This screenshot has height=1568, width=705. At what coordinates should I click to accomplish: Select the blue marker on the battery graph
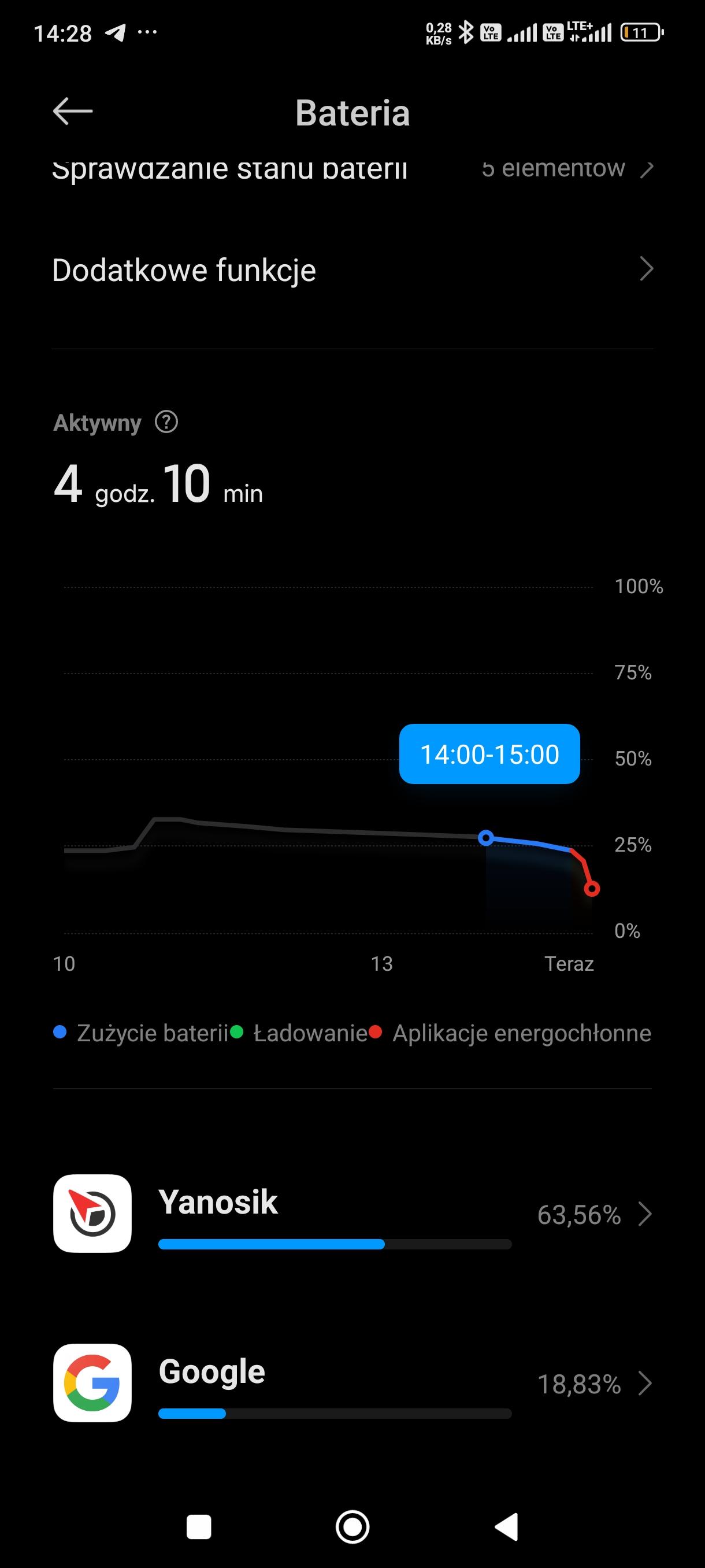tap(485, 838)
